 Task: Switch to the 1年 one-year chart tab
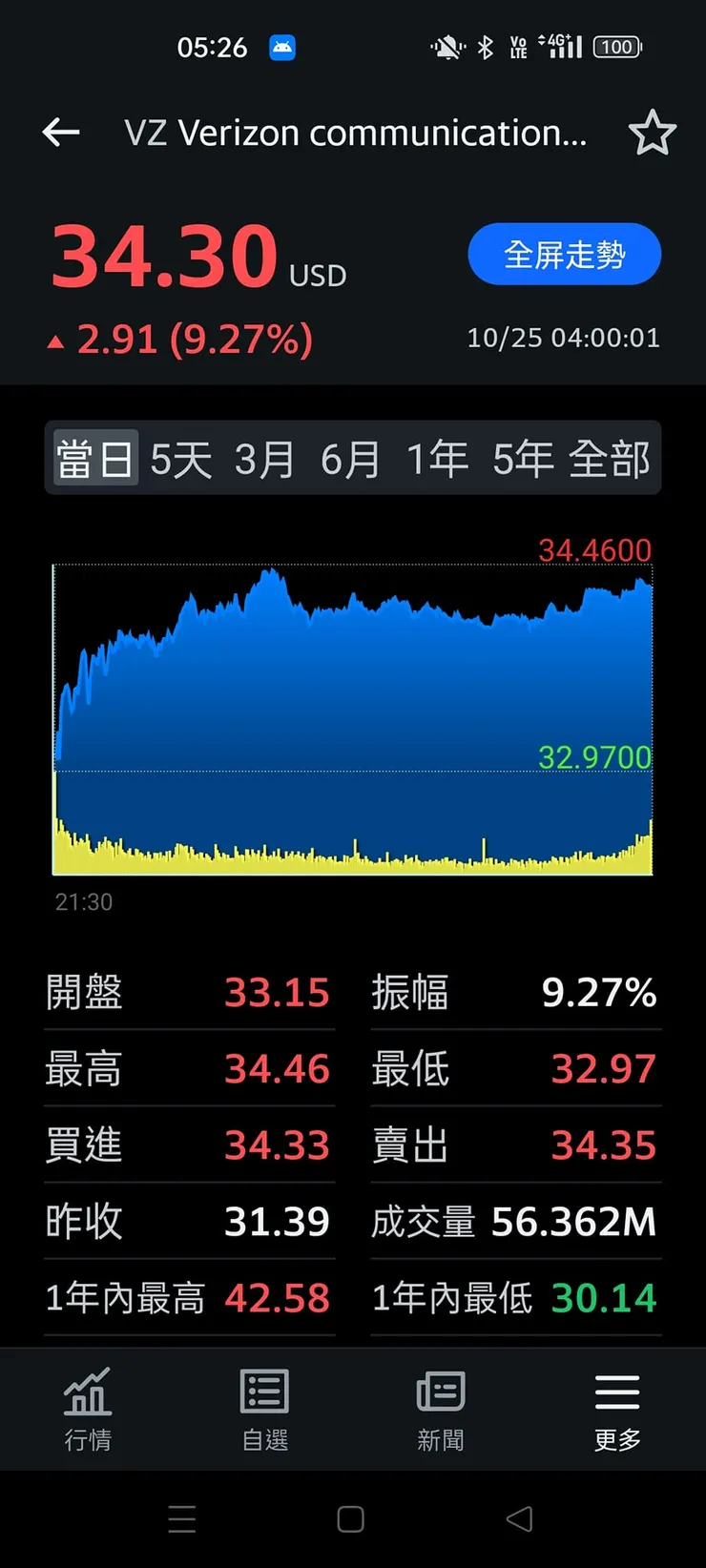[439, 459]
